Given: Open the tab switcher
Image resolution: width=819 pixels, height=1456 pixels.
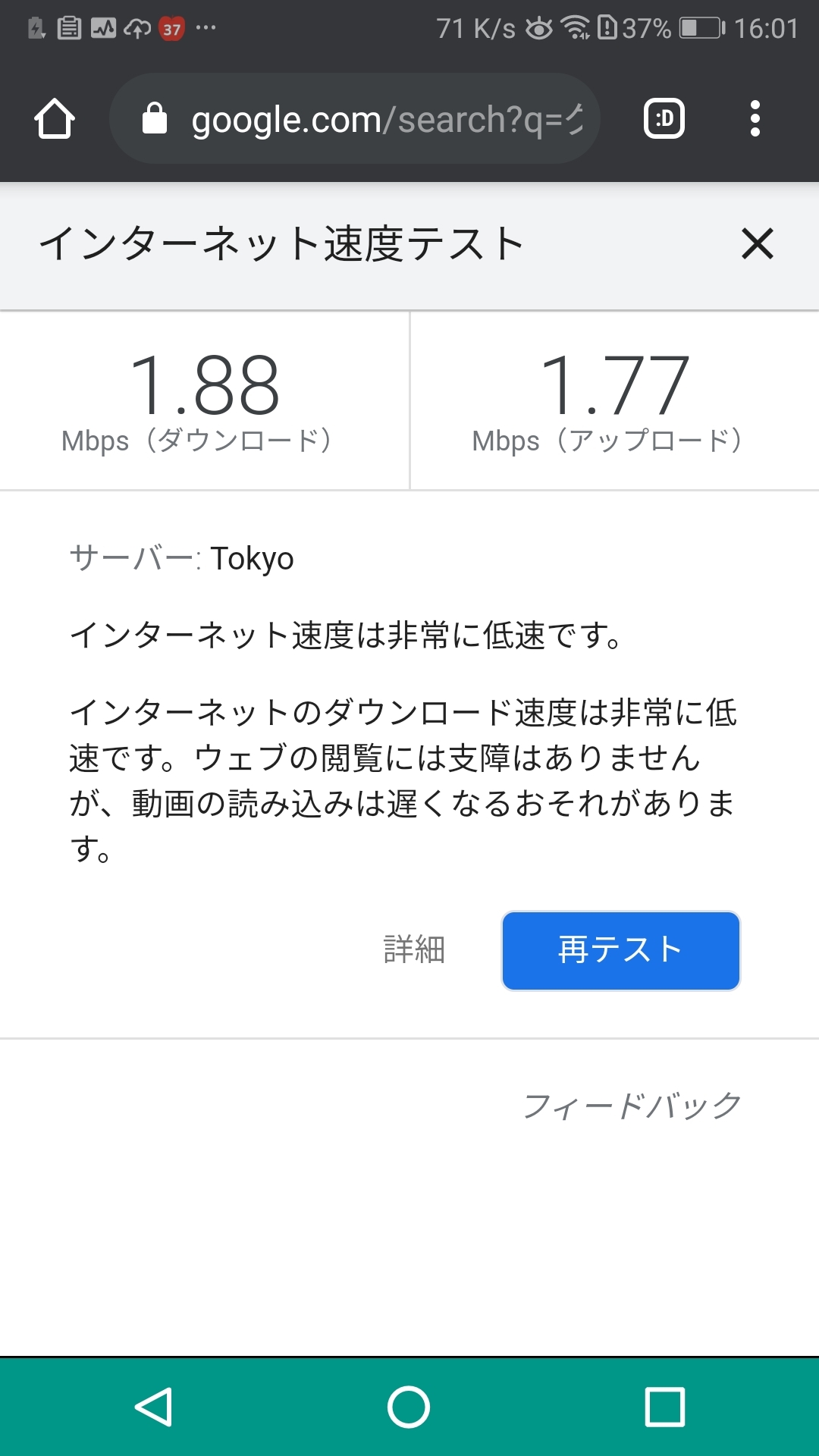Looking at the screenshot, I should pyautogui.click(x=664, y=119).
